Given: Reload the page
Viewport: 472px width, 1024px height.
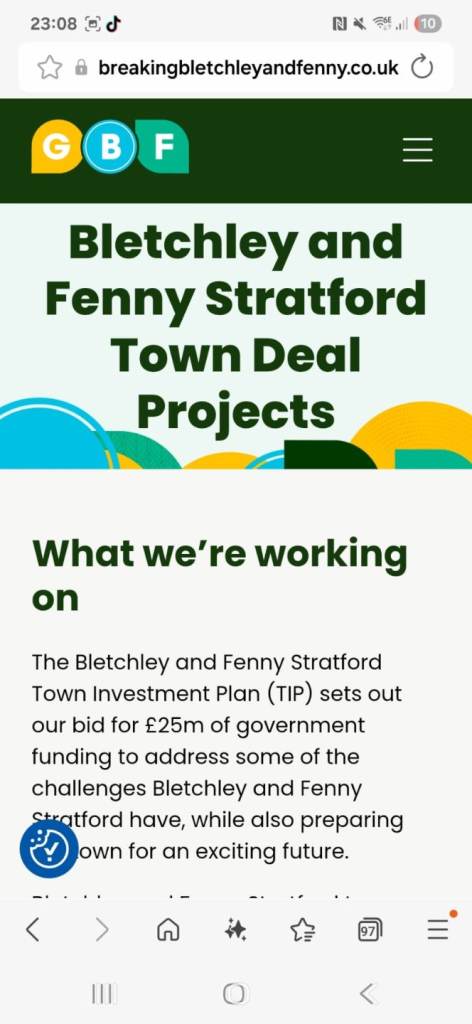Looking at the screenshot, I should point(422,67).
